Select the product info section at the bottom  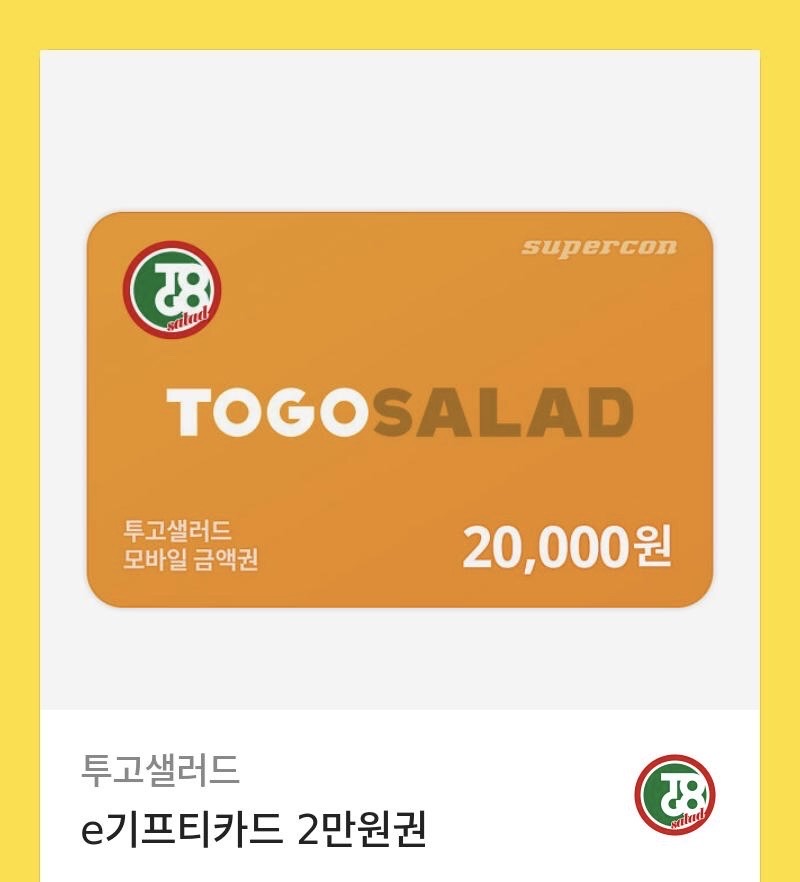(400, 800)
